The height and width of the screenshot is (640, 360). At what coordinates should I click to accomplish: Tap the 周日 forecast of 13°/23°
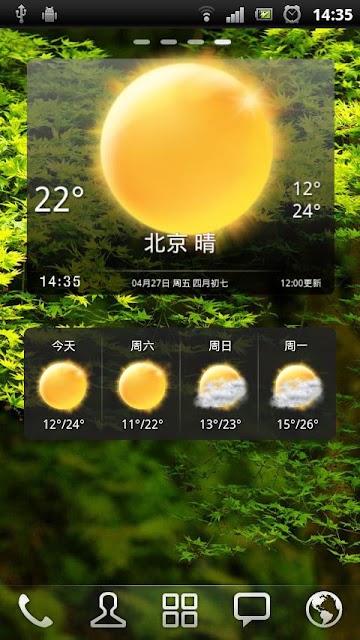(220, 384)
